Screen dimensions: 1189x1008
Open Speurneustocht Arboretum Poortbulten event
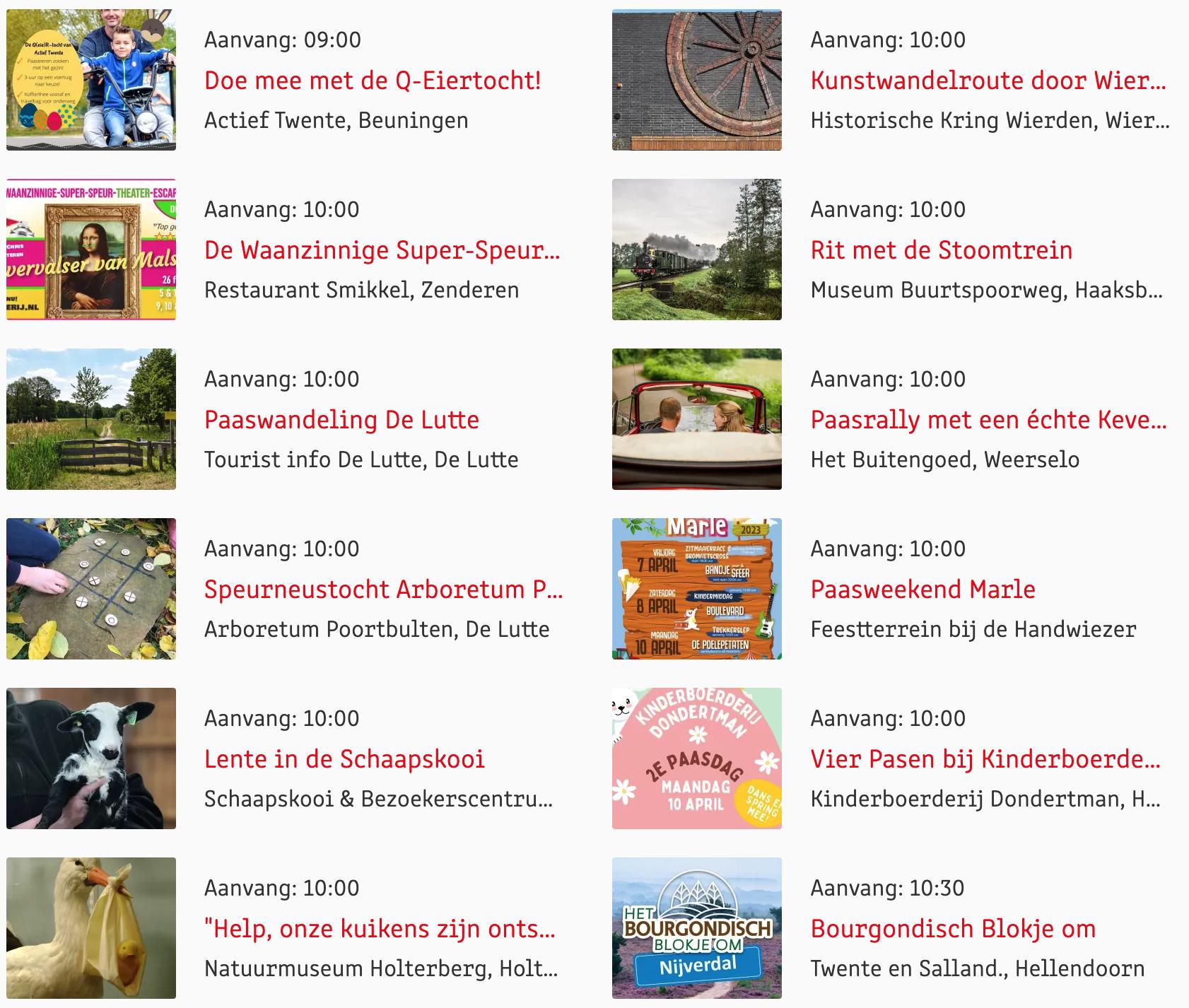(x=383, y=590)
